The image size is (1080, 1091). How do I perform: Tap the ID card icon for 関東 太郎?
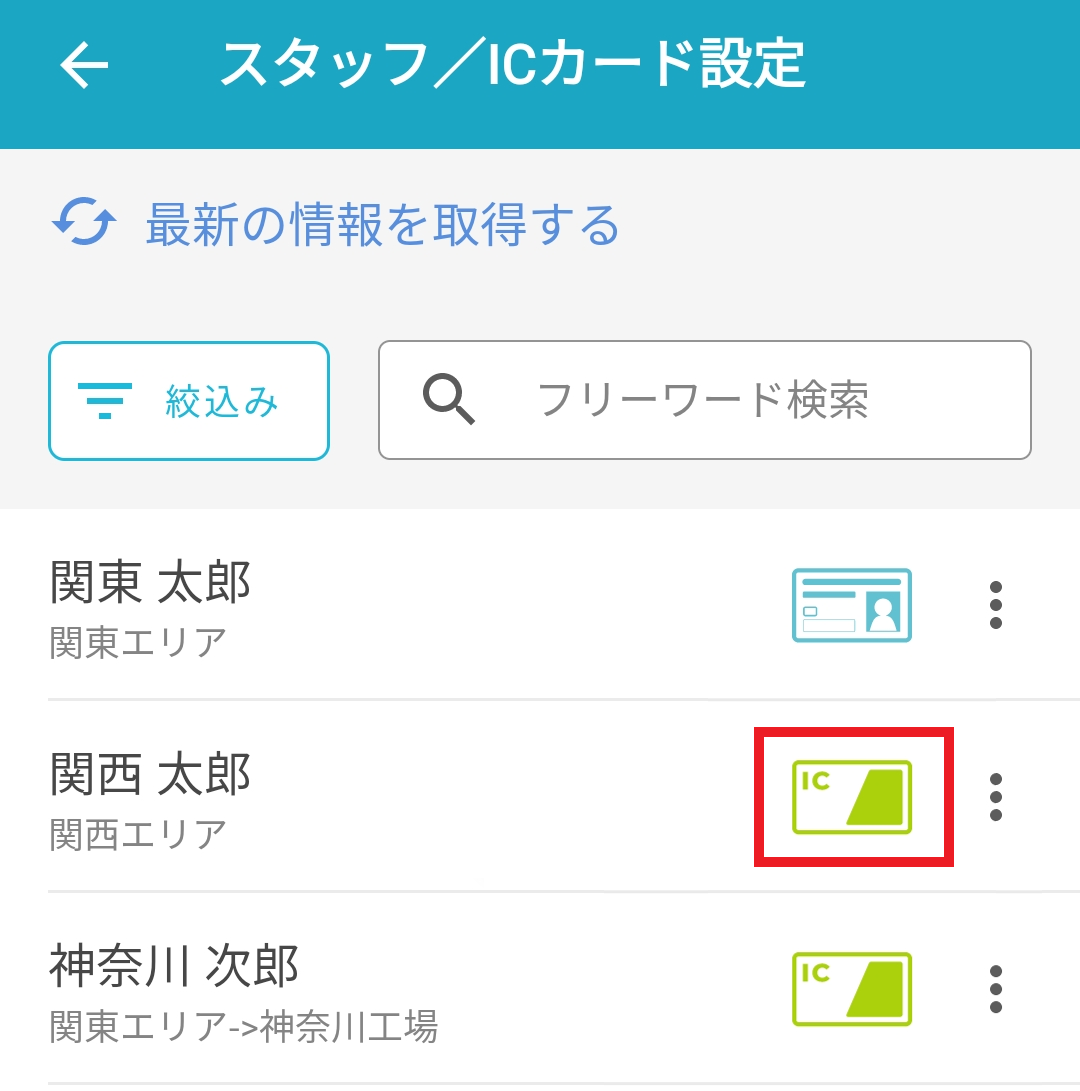pyautogui.click(x=852, y=605)
